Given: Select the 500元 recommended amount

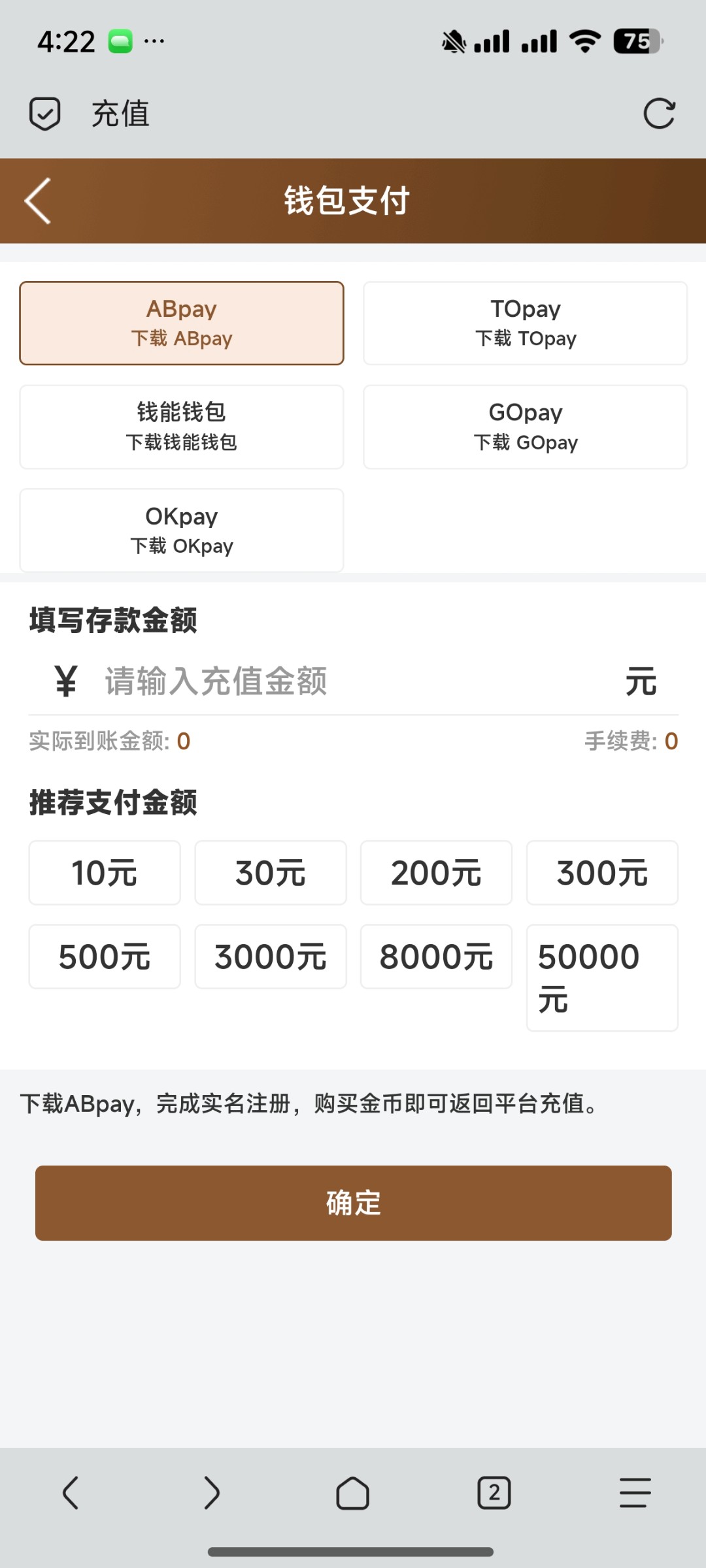Looking at the screenshot, I should pyautogui.click(x=104, y=956).
